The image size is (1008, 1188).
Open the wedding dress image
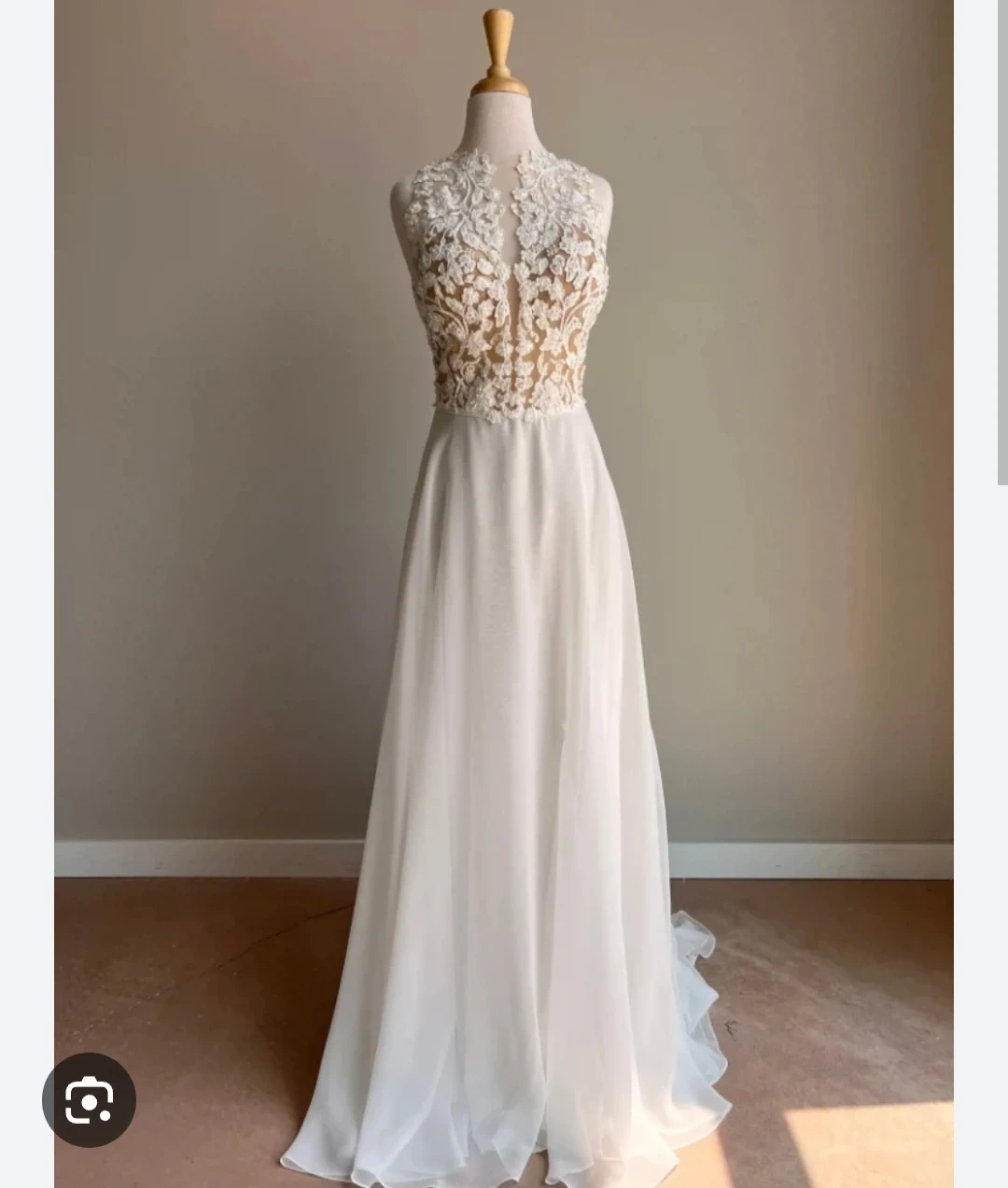pos(504,594)
